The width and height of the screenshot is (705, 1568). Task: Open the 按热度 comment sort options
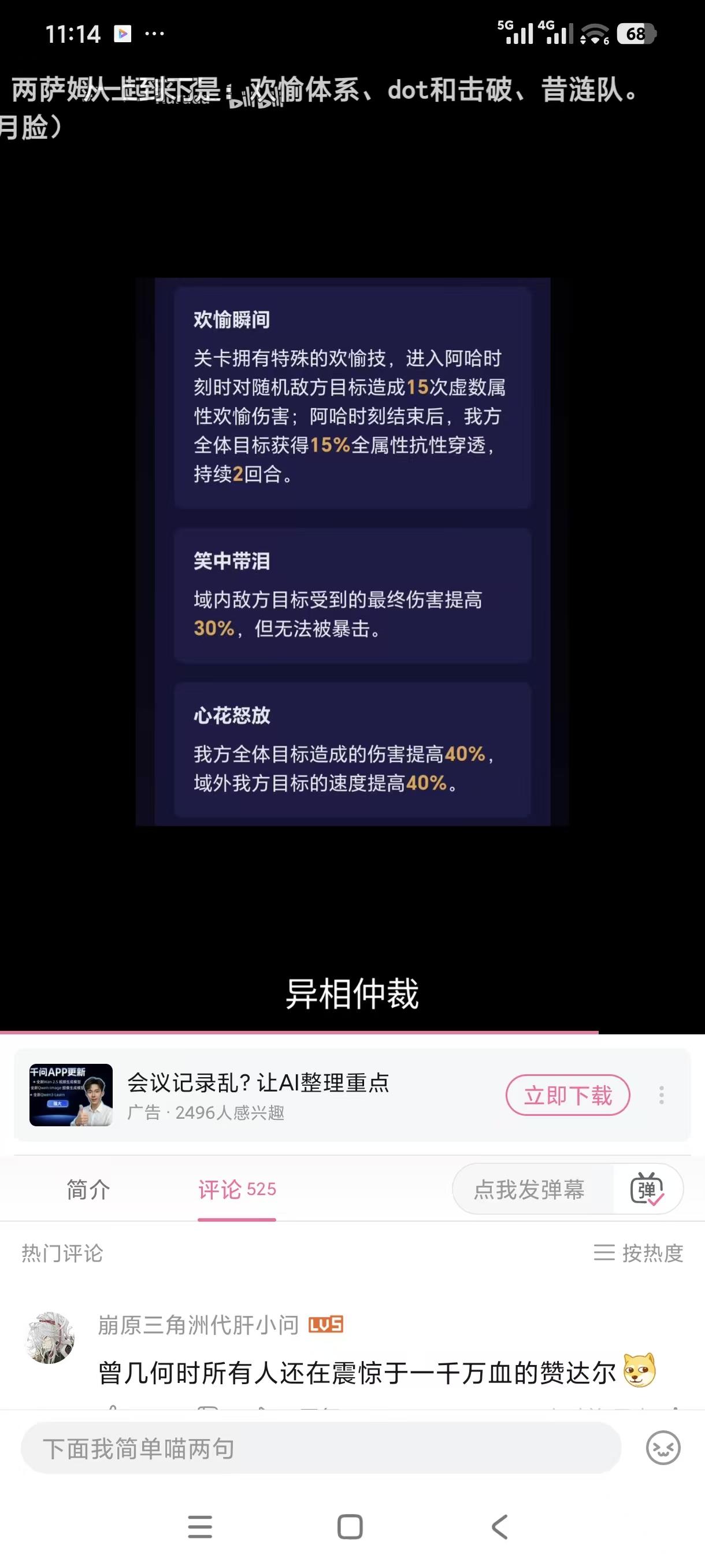(652, 1253)
